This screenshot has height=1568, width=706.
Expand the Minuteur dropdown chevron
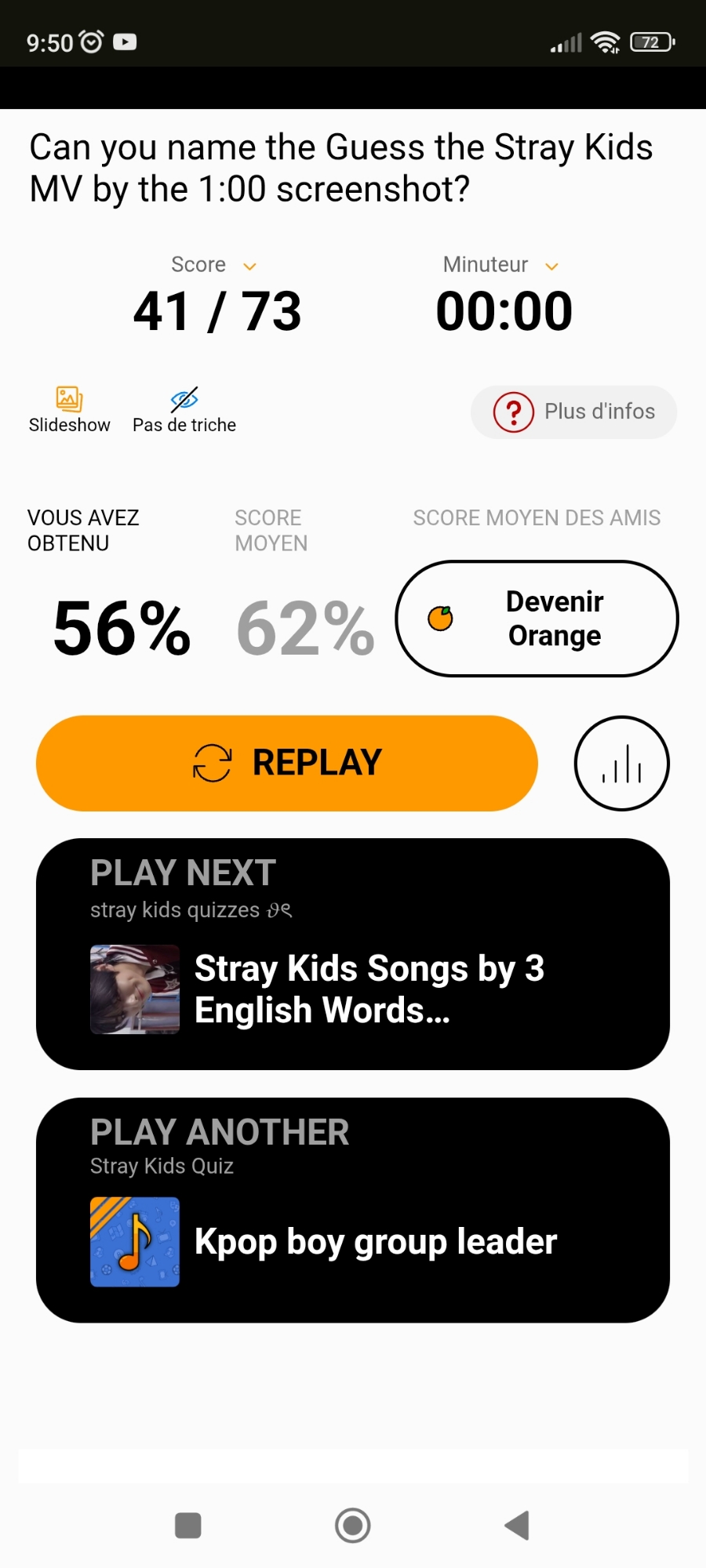(551, 267)
